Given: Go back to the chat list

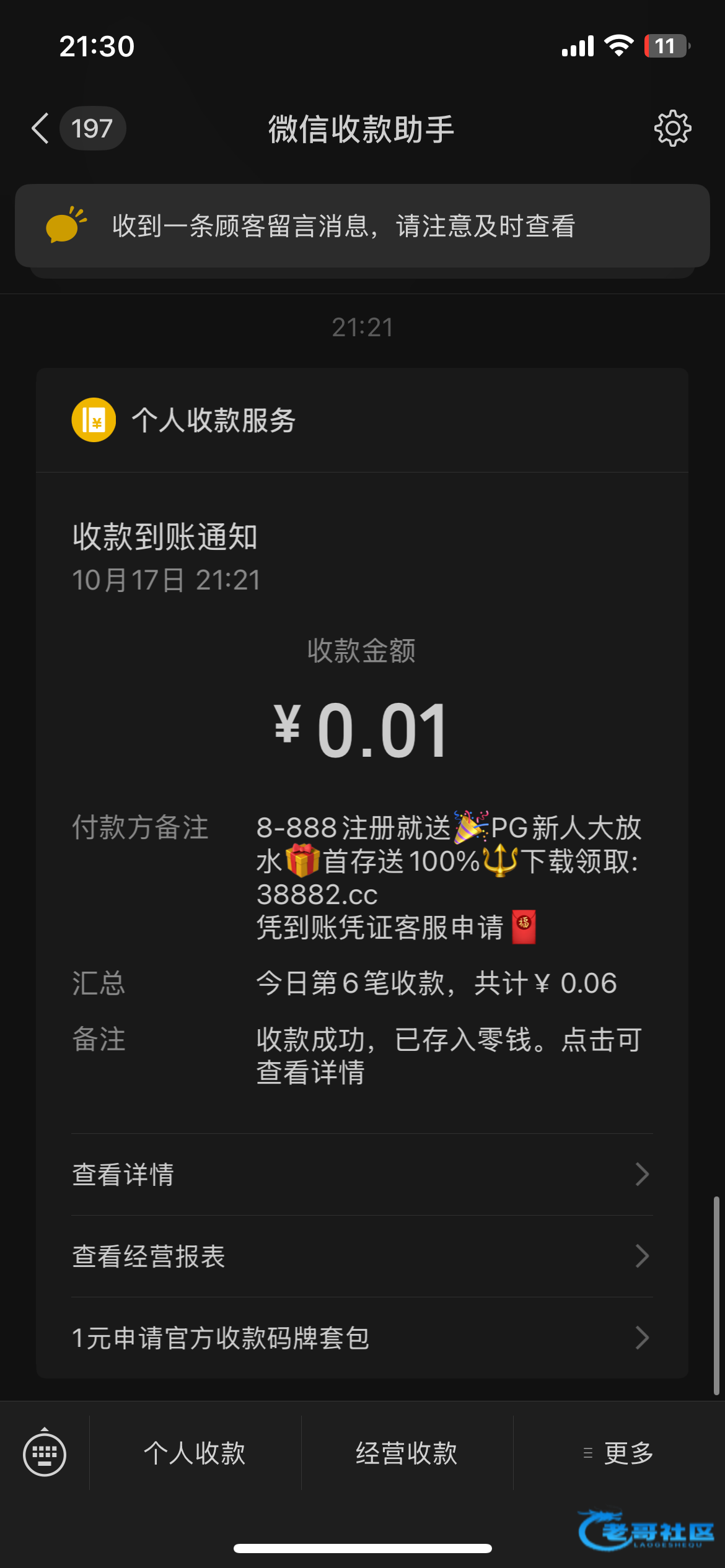Looking at the screenshot, I should pos(41,129).
